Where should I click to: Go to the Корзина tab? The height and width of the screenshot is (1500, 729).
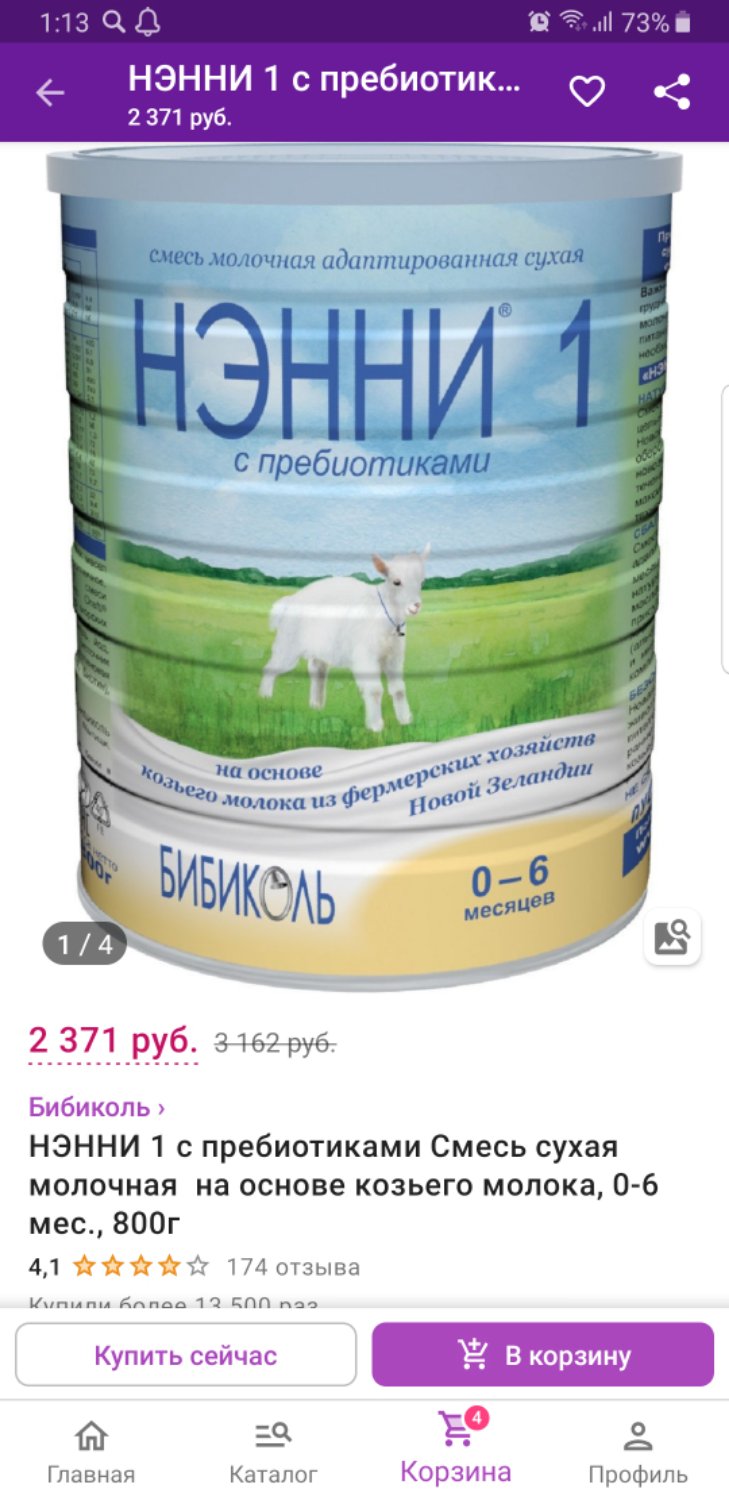(x=456, y=1450)
